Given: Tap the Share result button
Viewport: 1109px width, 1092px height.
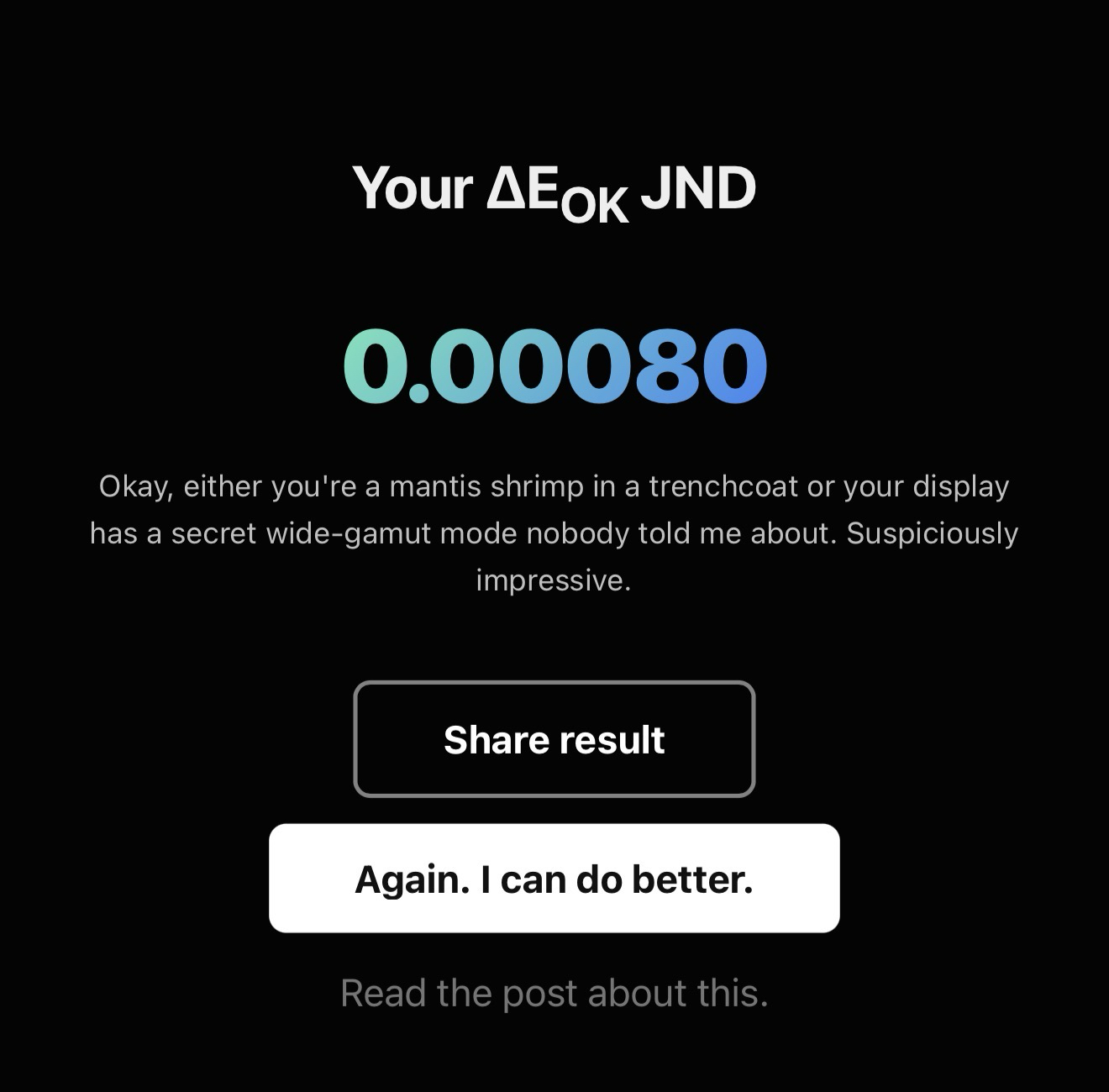Looking at the screenshot, I should point(554,739).
